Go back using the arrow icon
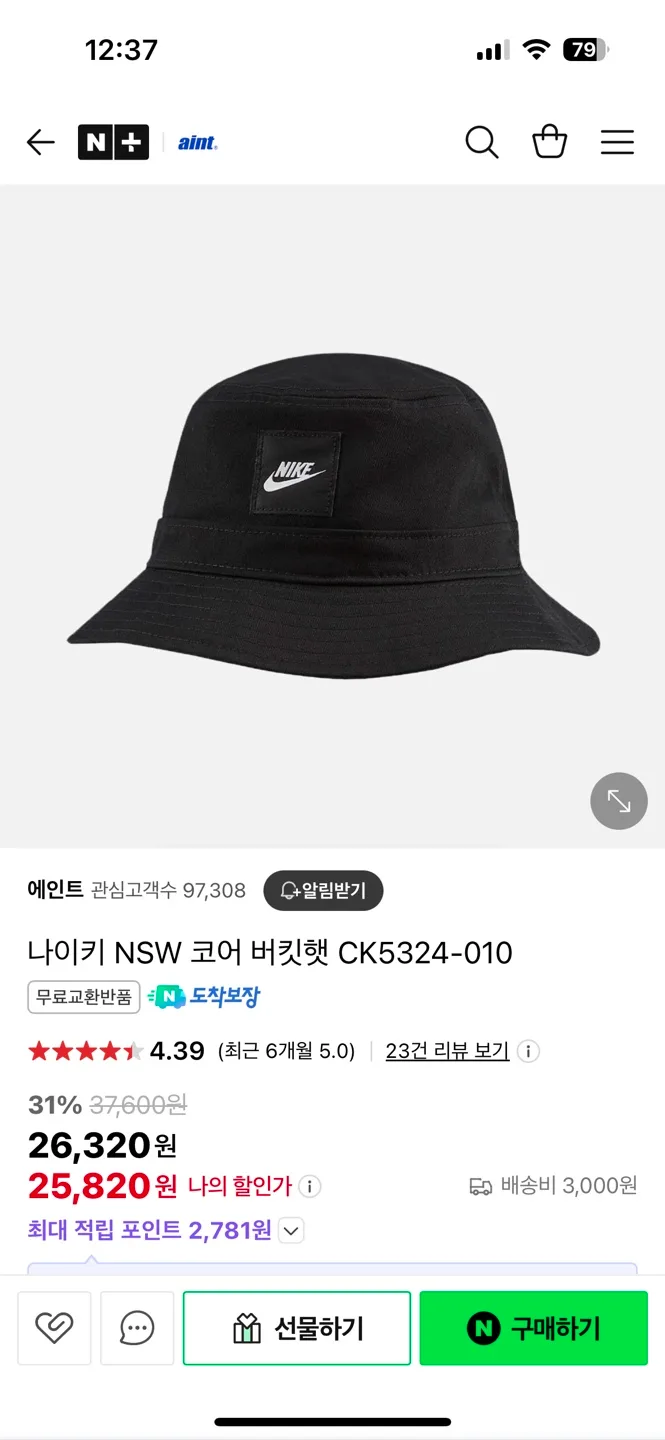 [41, 143]
